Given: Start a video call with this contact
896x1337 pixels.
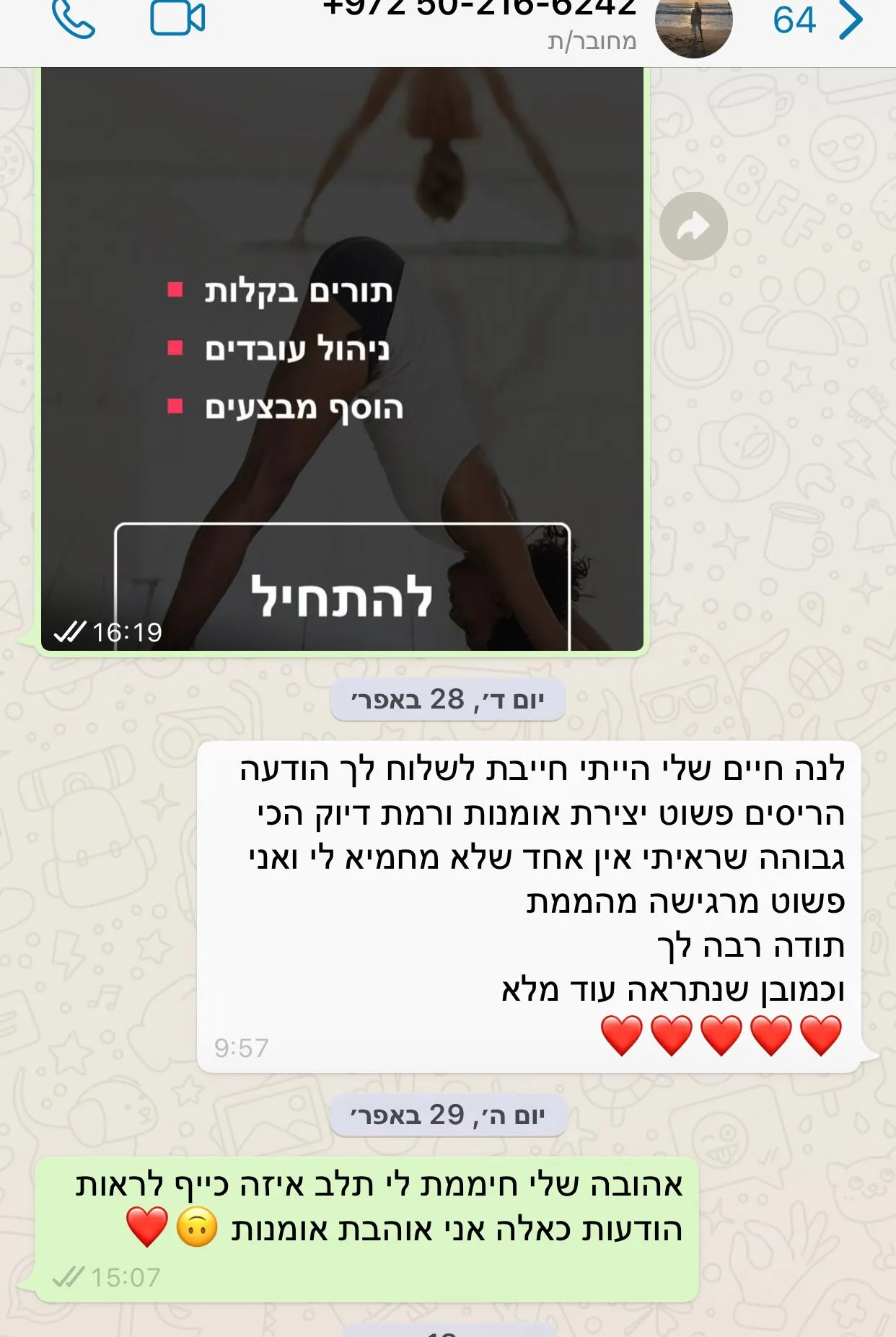Looking at the screenshot, I should tap(177, 19).
